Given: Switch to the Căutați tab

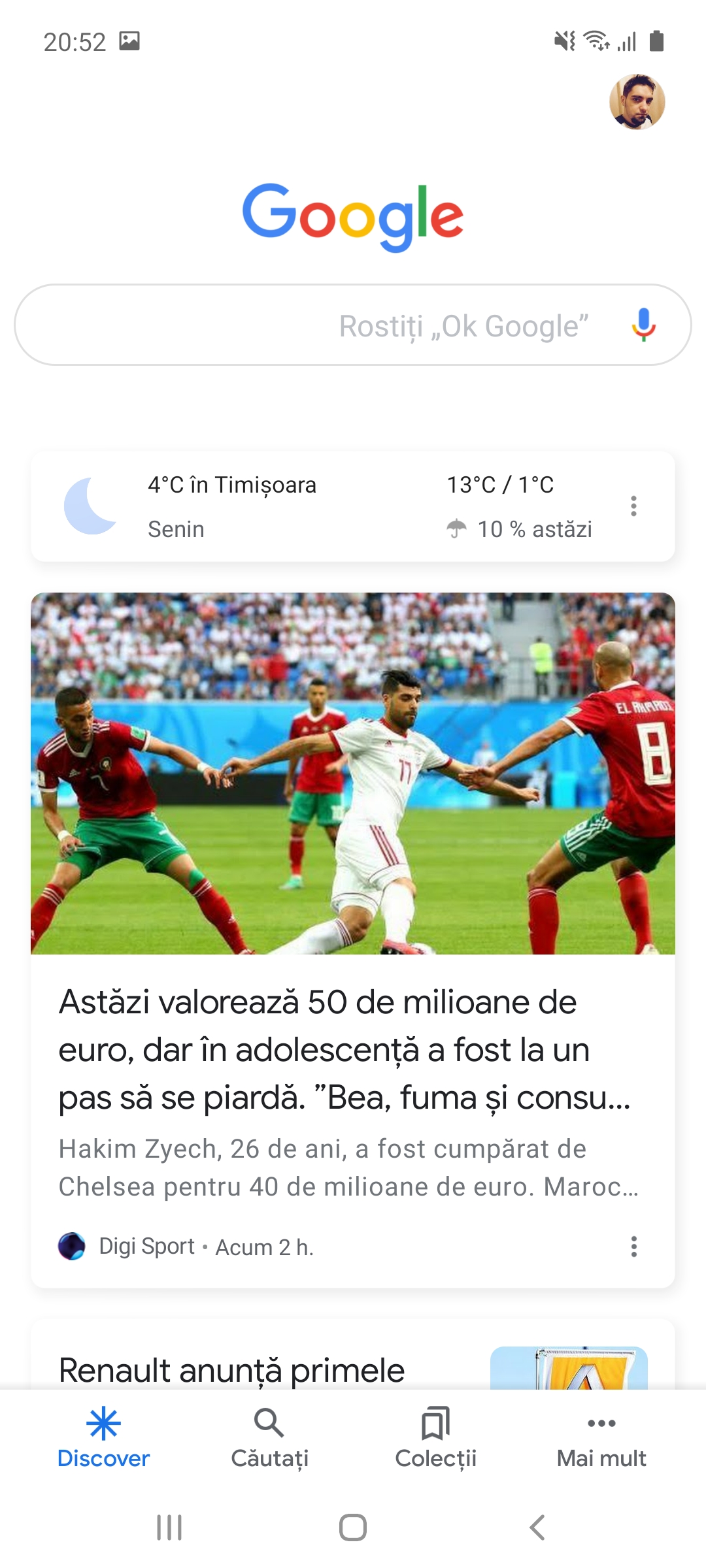Looking at the screenshot, I should 269,1439.
